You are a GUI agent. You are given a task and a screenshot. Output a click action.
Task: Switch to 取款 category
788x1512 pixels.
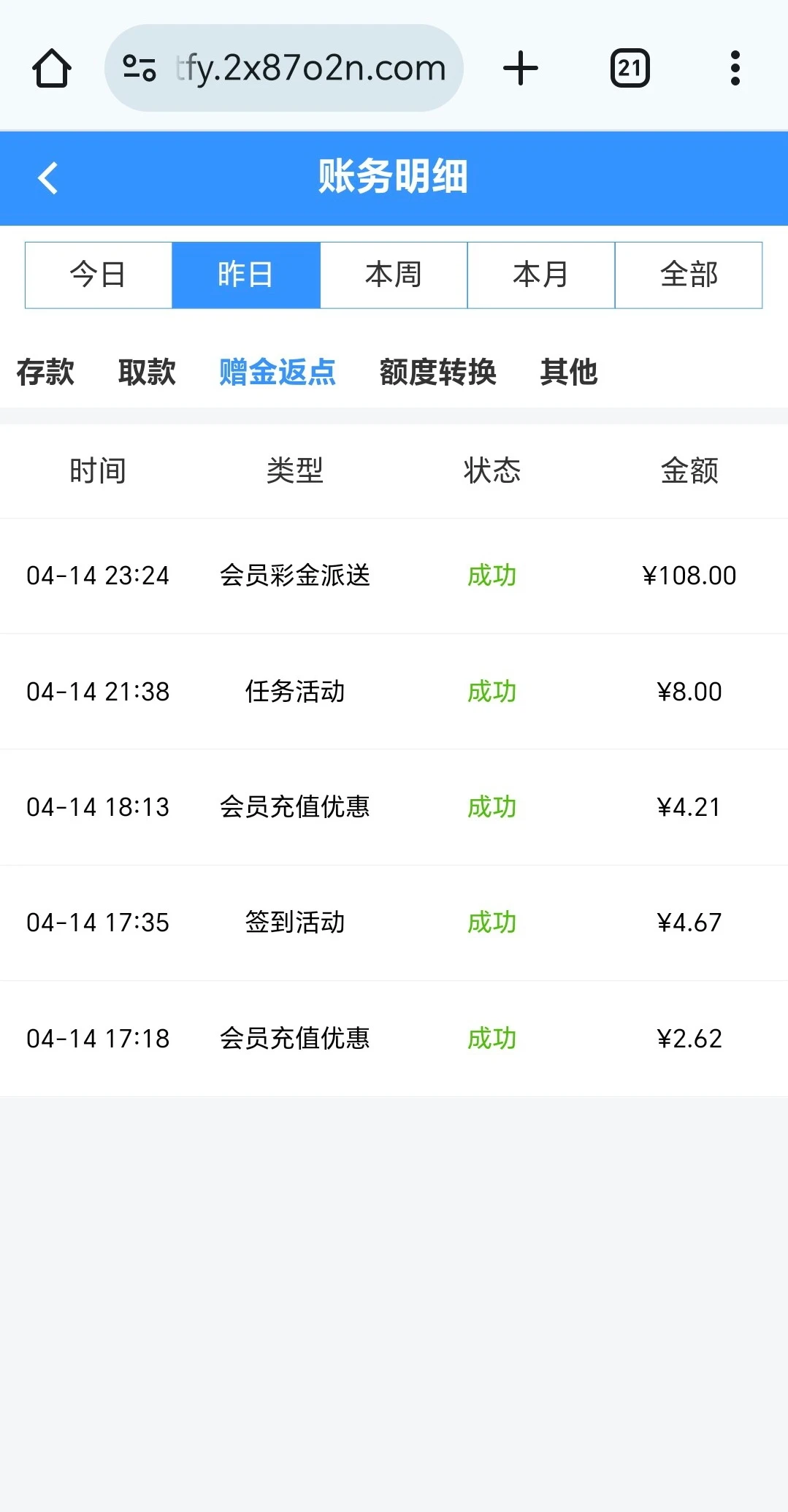tap(147, 372)
